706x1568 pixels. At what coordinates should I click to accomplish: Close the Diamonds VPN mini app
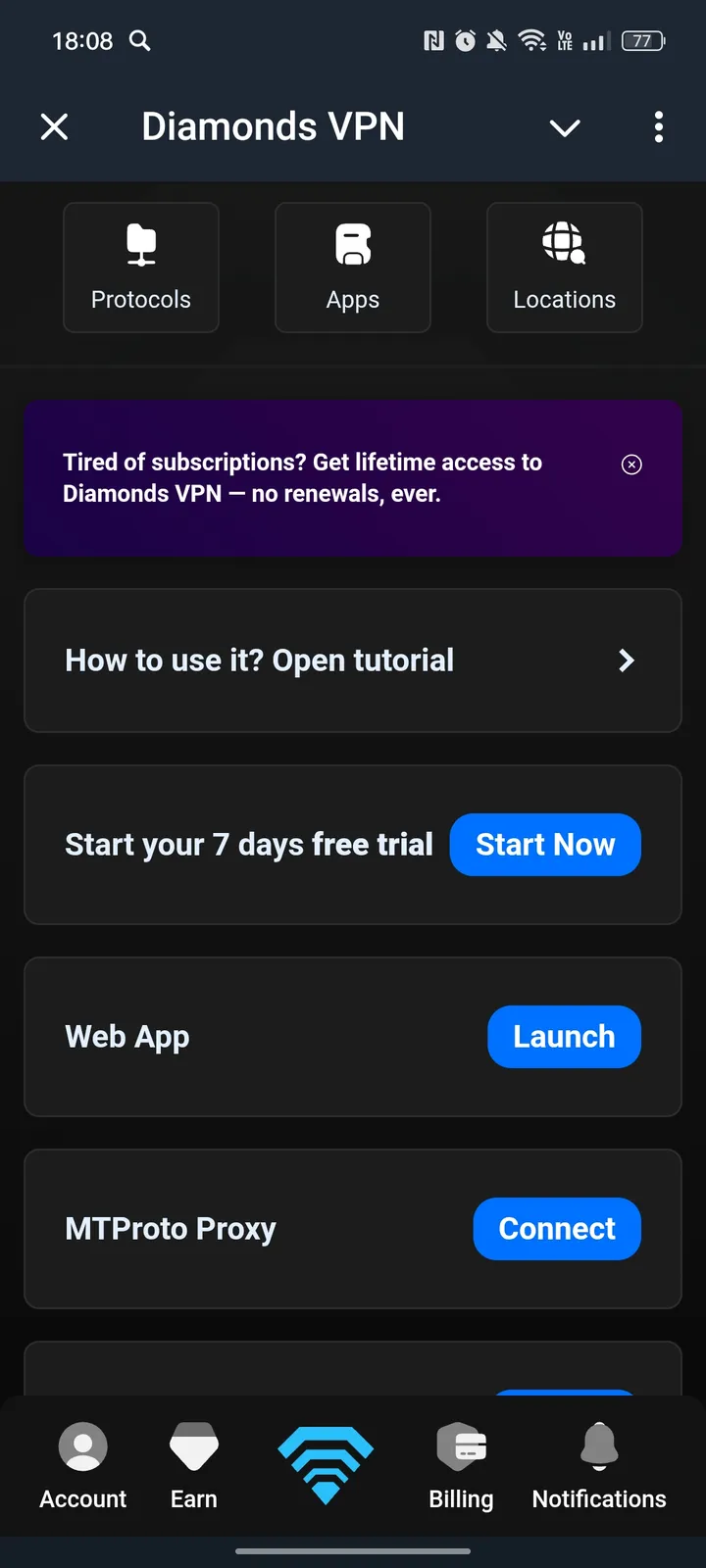pos(55,126)
